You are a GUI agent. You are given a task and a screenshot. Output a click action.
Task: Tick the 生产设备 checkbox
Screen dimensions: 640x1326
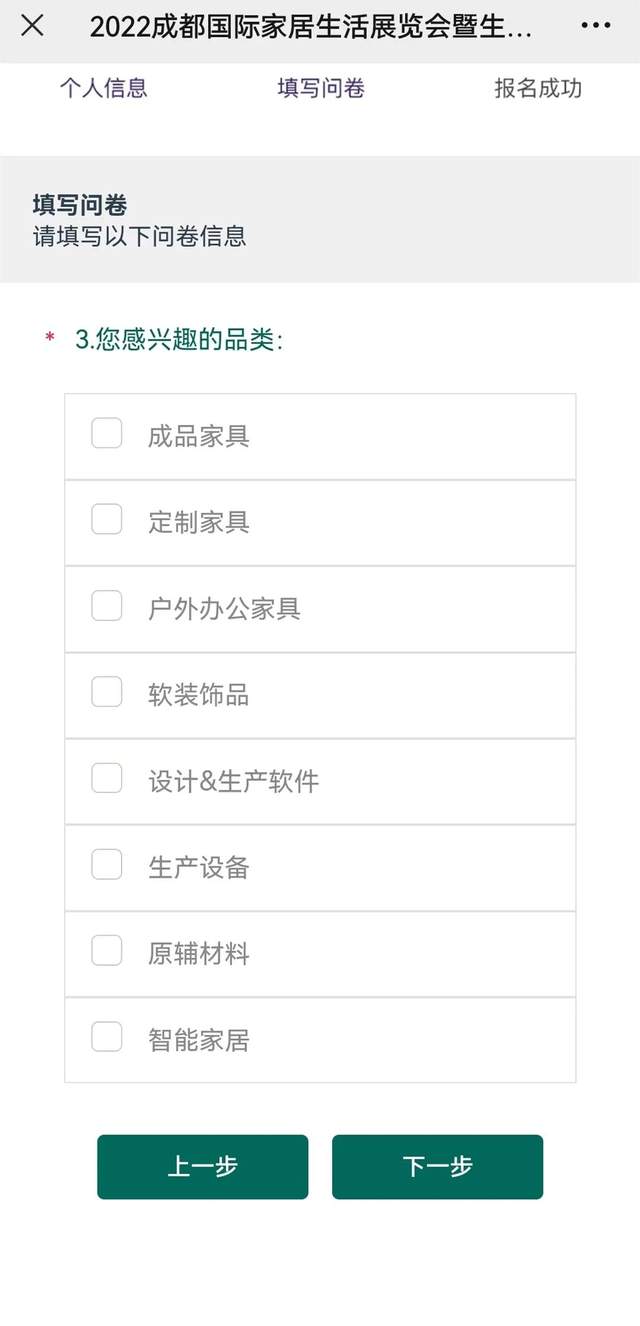click(x=107, y=865)
